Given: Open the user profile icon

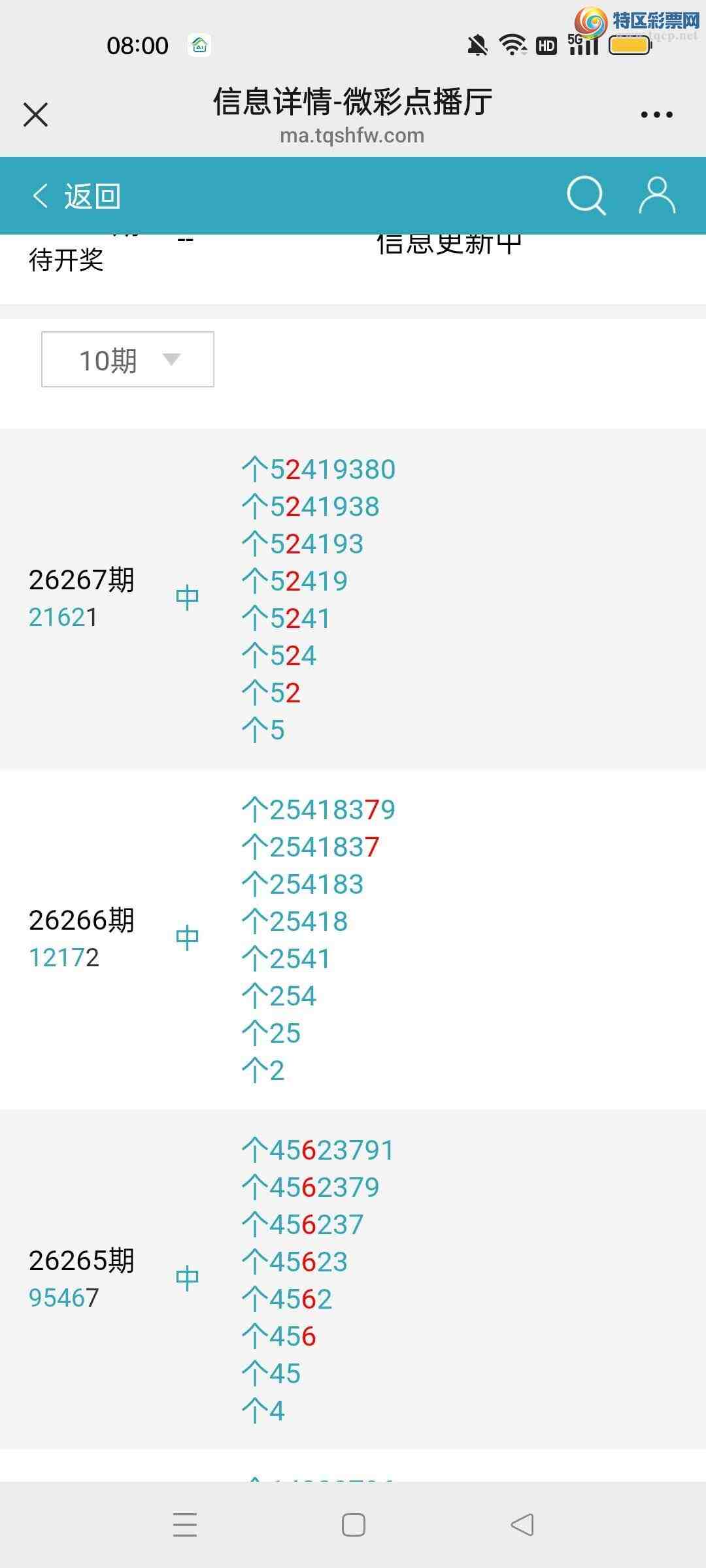Looking at the screenshot, I should pyautogui.click(x=656, y=195).
